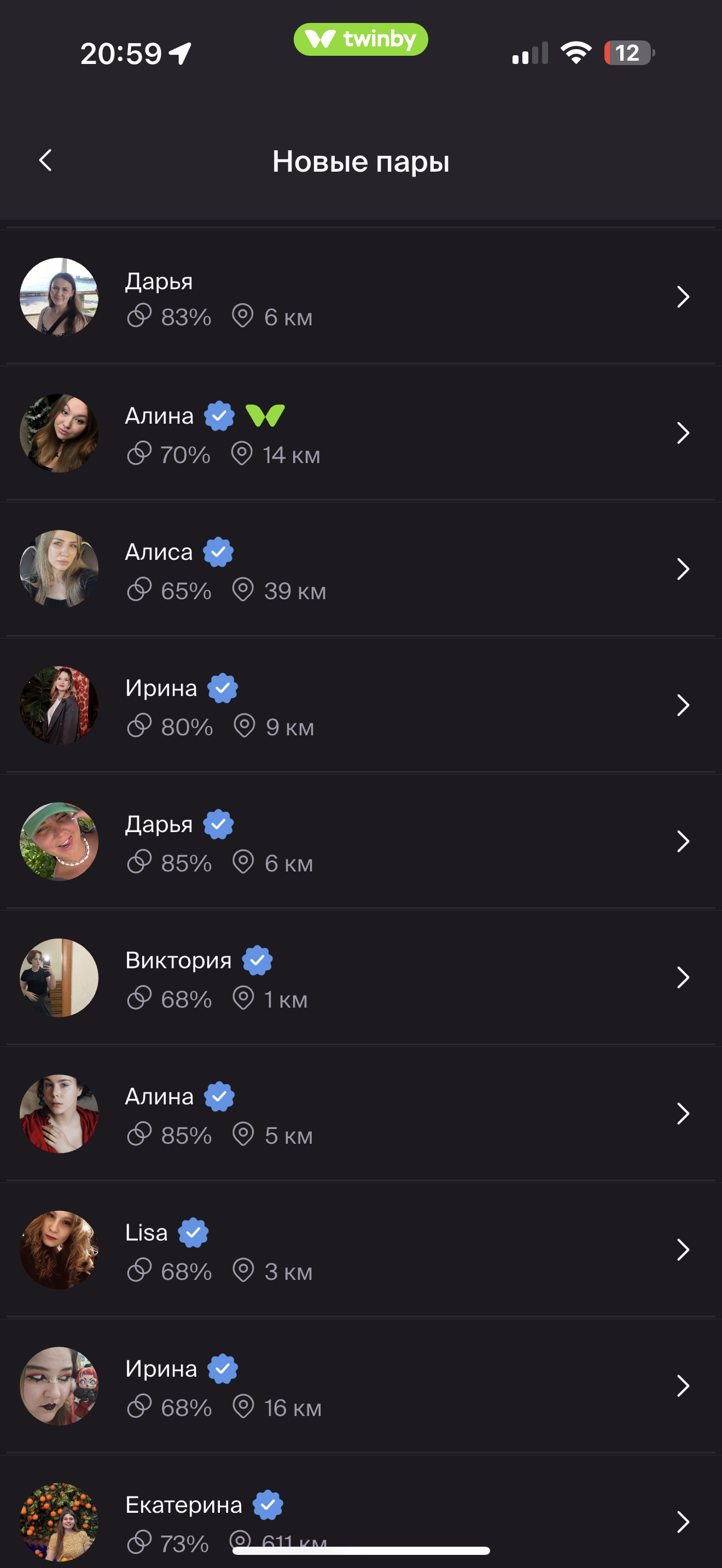
Task: Go back from Новые пары screen
Action: tap(45, 161)
